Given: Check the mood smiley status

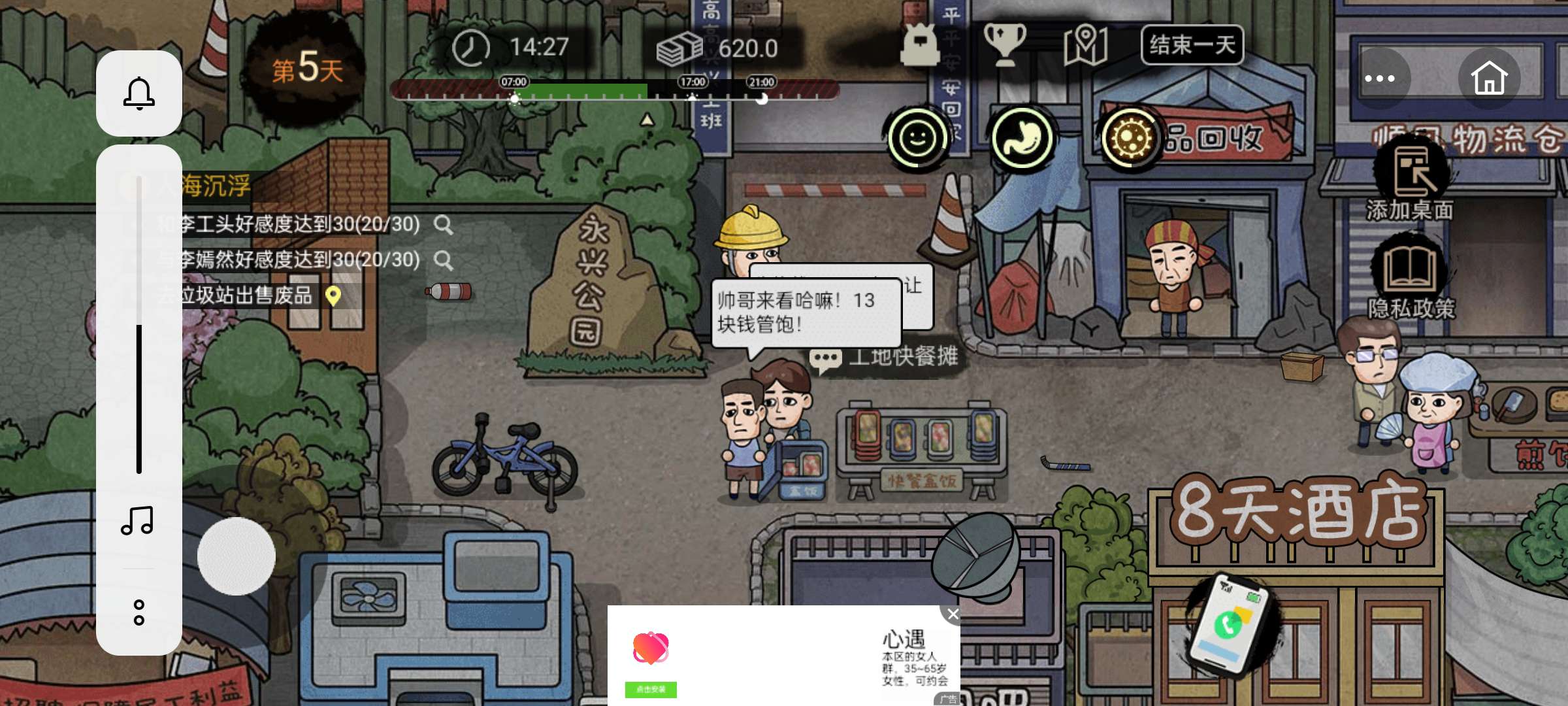Looking at the screenshot, I should point(917,138).
